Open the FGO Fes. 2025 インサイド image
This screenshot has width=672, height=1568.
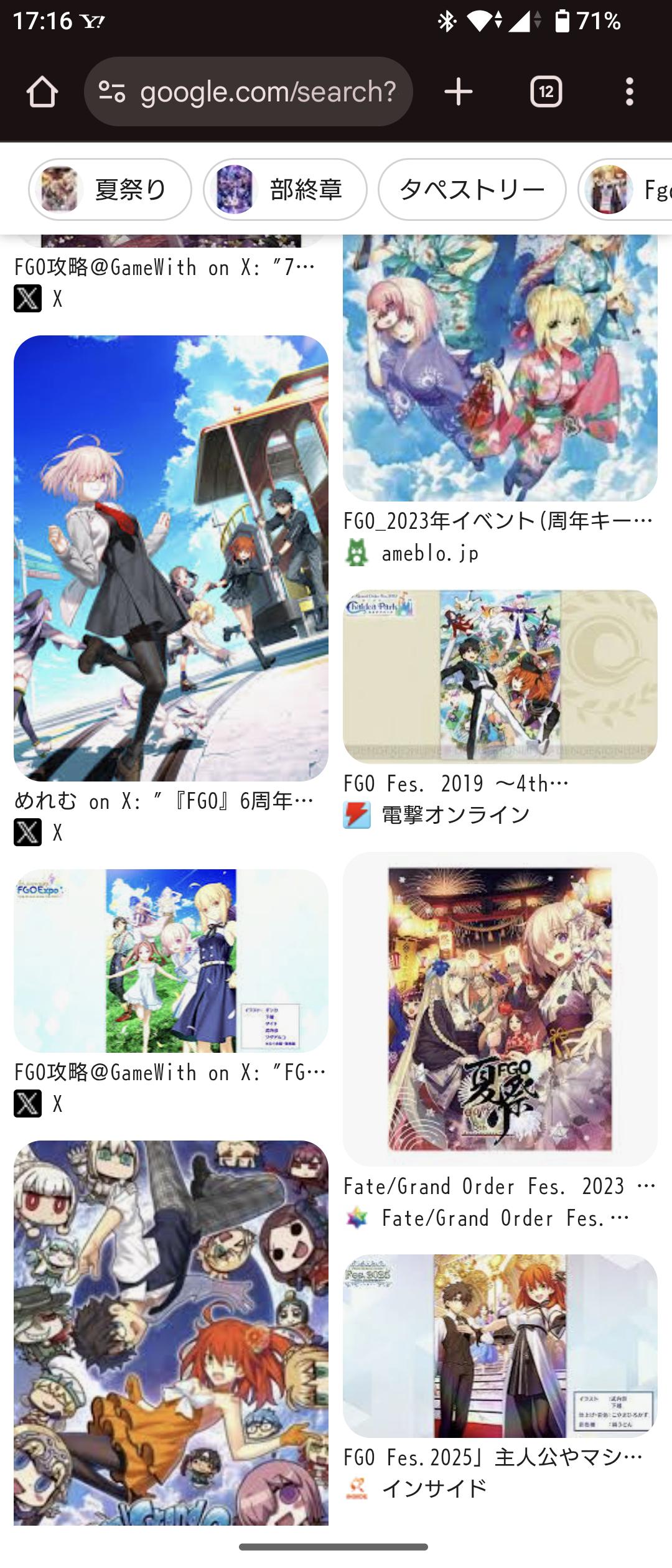(x=500, y=1345)
